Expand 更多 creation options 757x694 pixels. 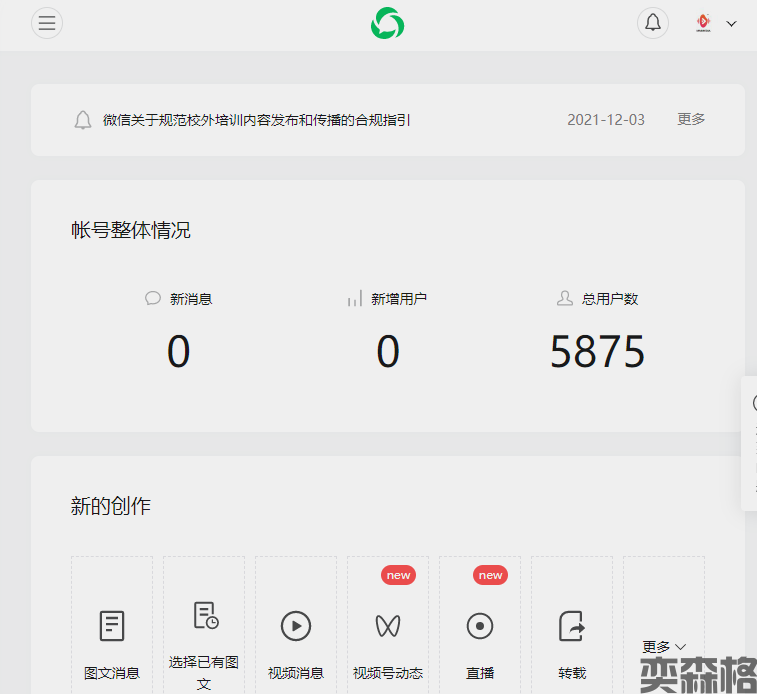pyautogui.click(x=664, y=647)
